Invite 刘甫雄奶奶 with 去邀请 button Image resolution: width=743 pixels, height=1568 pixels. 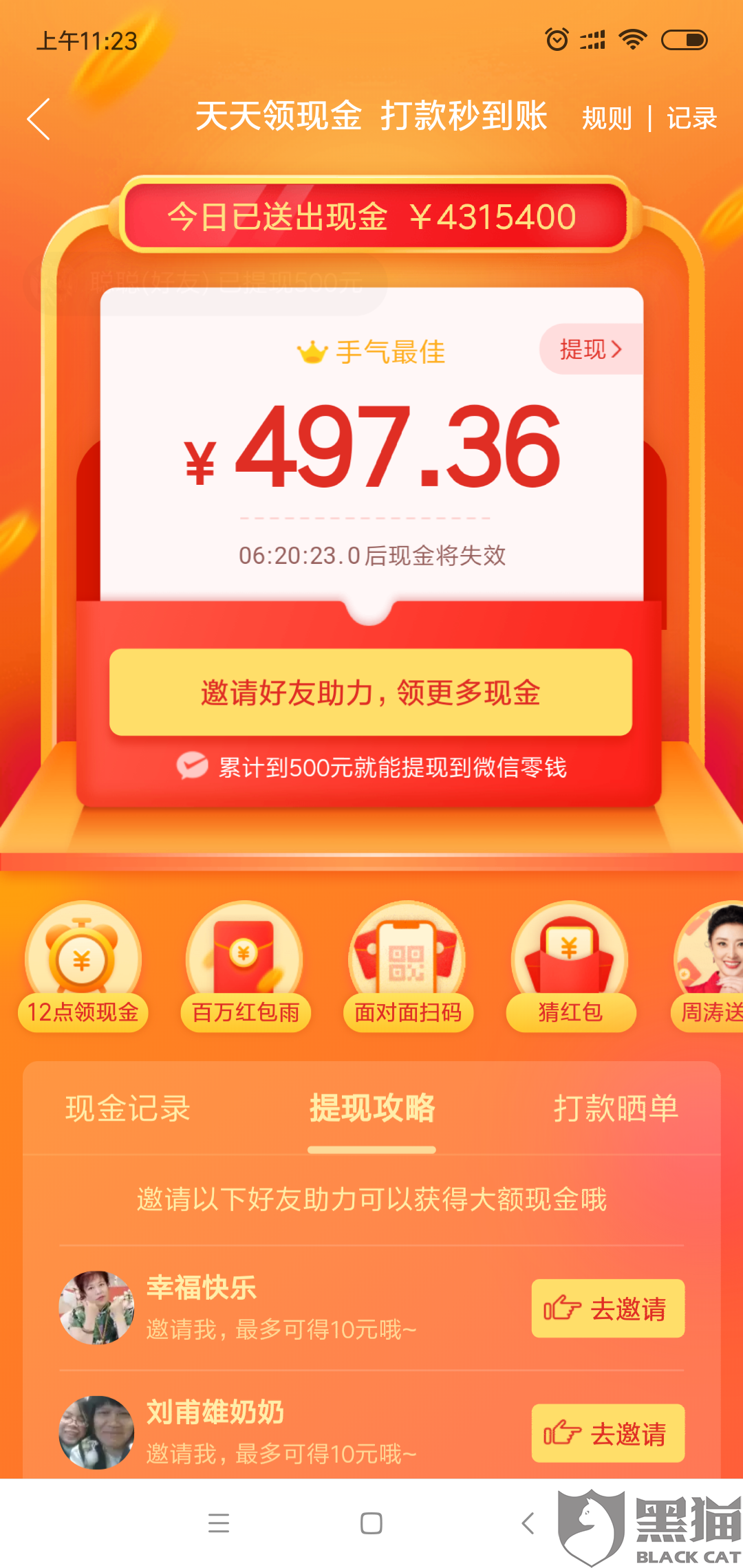(x=607, y=1433)
